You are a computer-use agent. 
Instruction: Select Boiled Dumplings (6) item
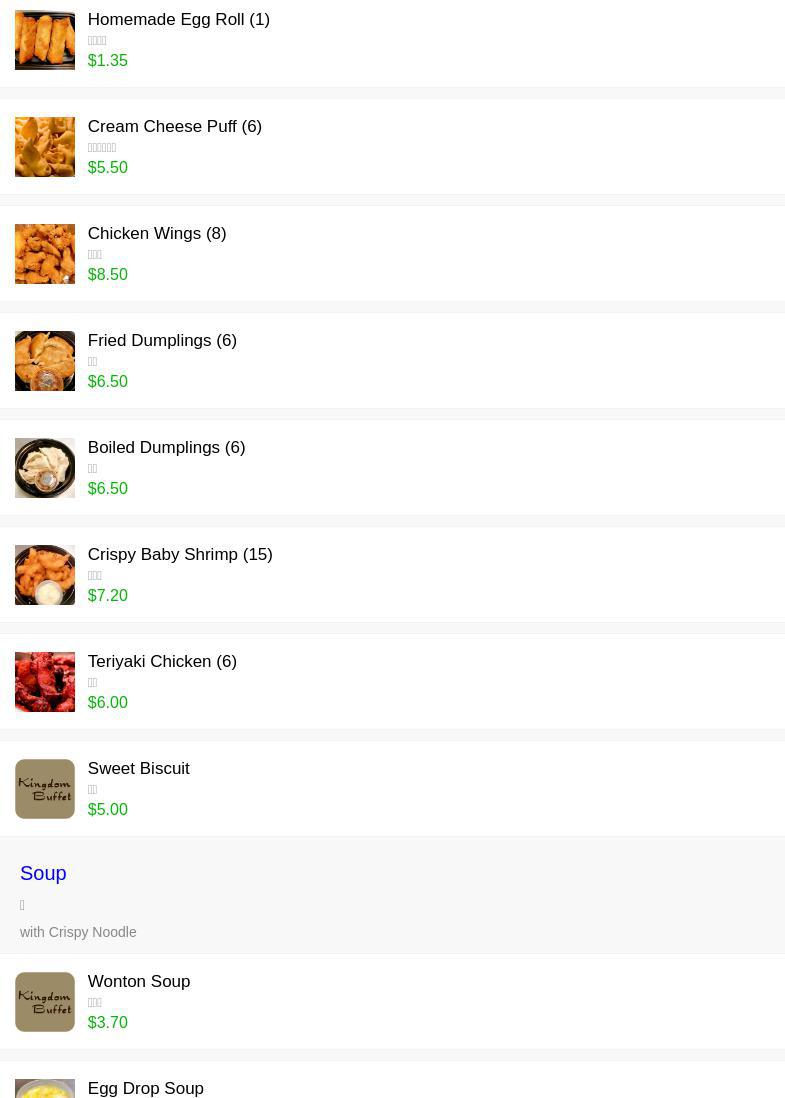(x=166, y=448)
